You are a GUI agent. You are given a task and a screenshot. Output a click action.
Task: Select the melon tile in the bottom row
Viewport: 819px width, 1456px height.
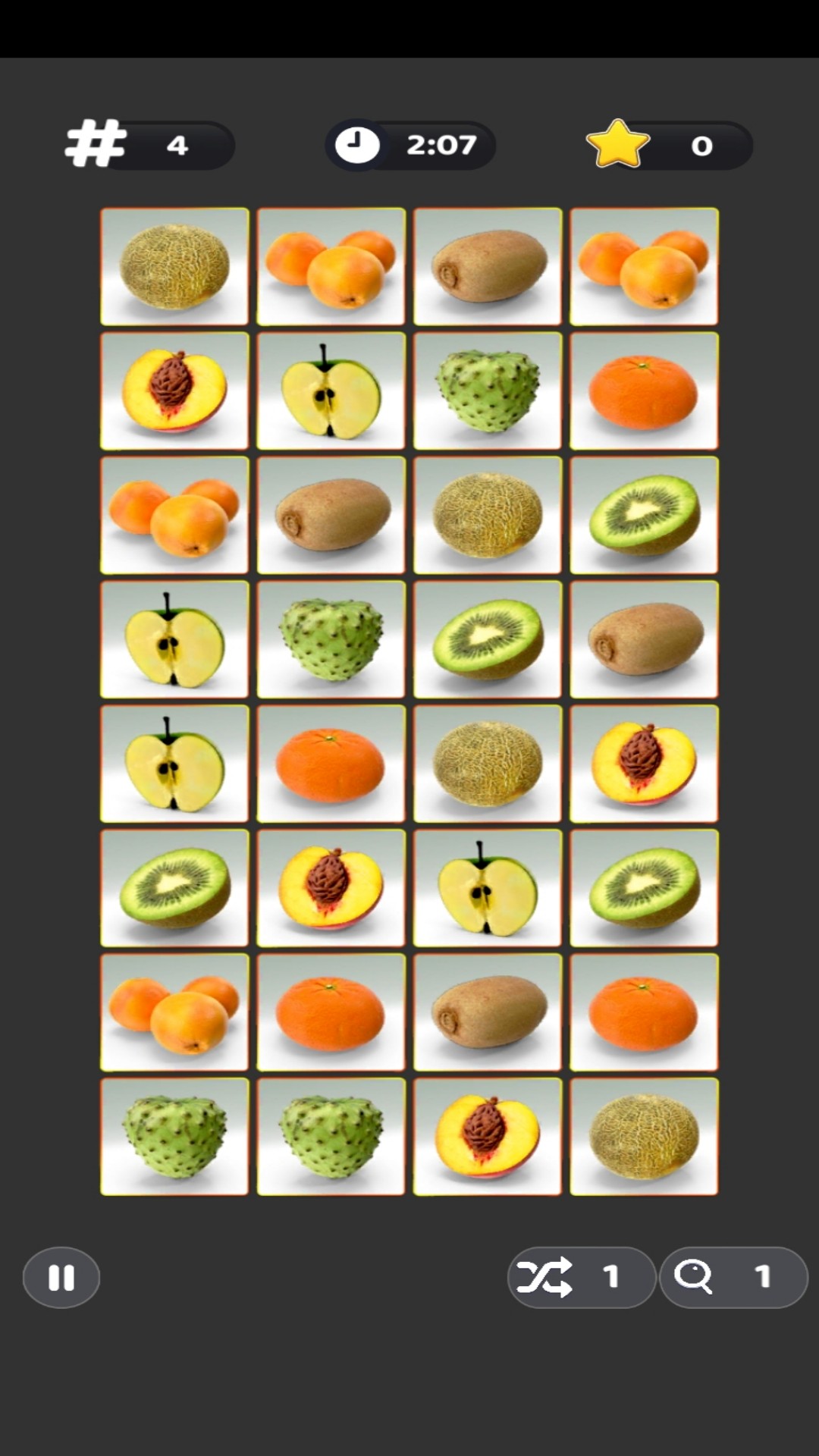tap(644, 1137)
